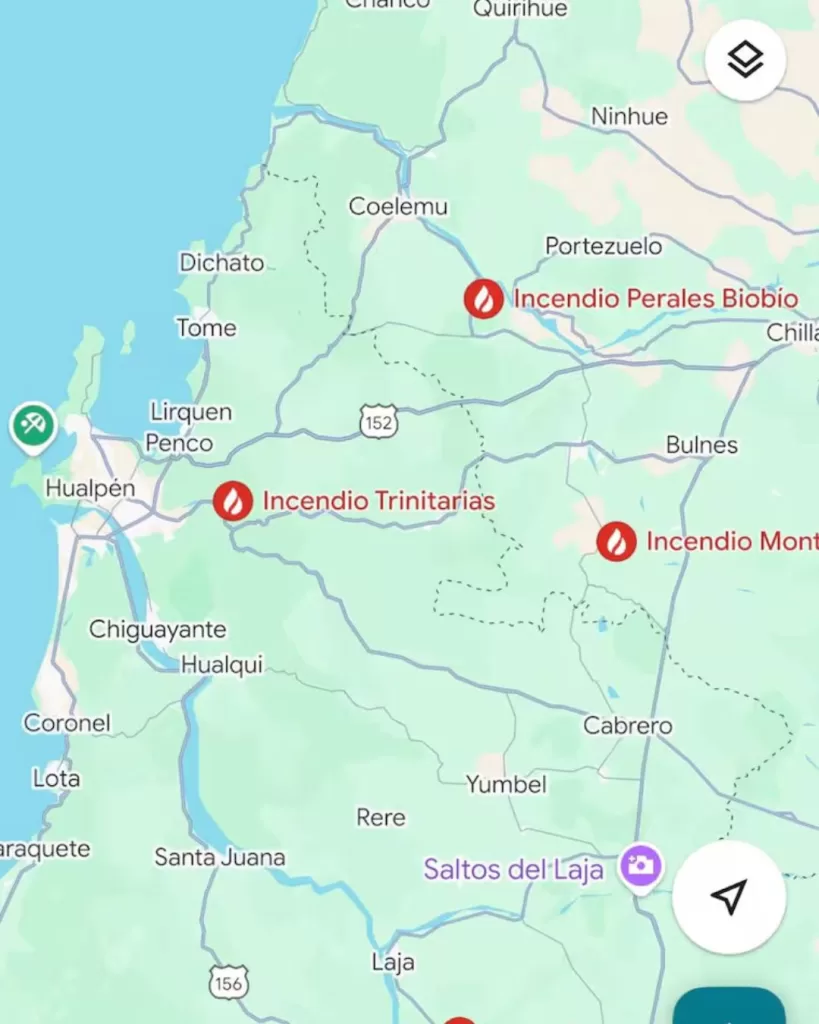Select the Incendio Trinitarias fire marker
Screen dimensions: 819x1024
pos(233,502)
